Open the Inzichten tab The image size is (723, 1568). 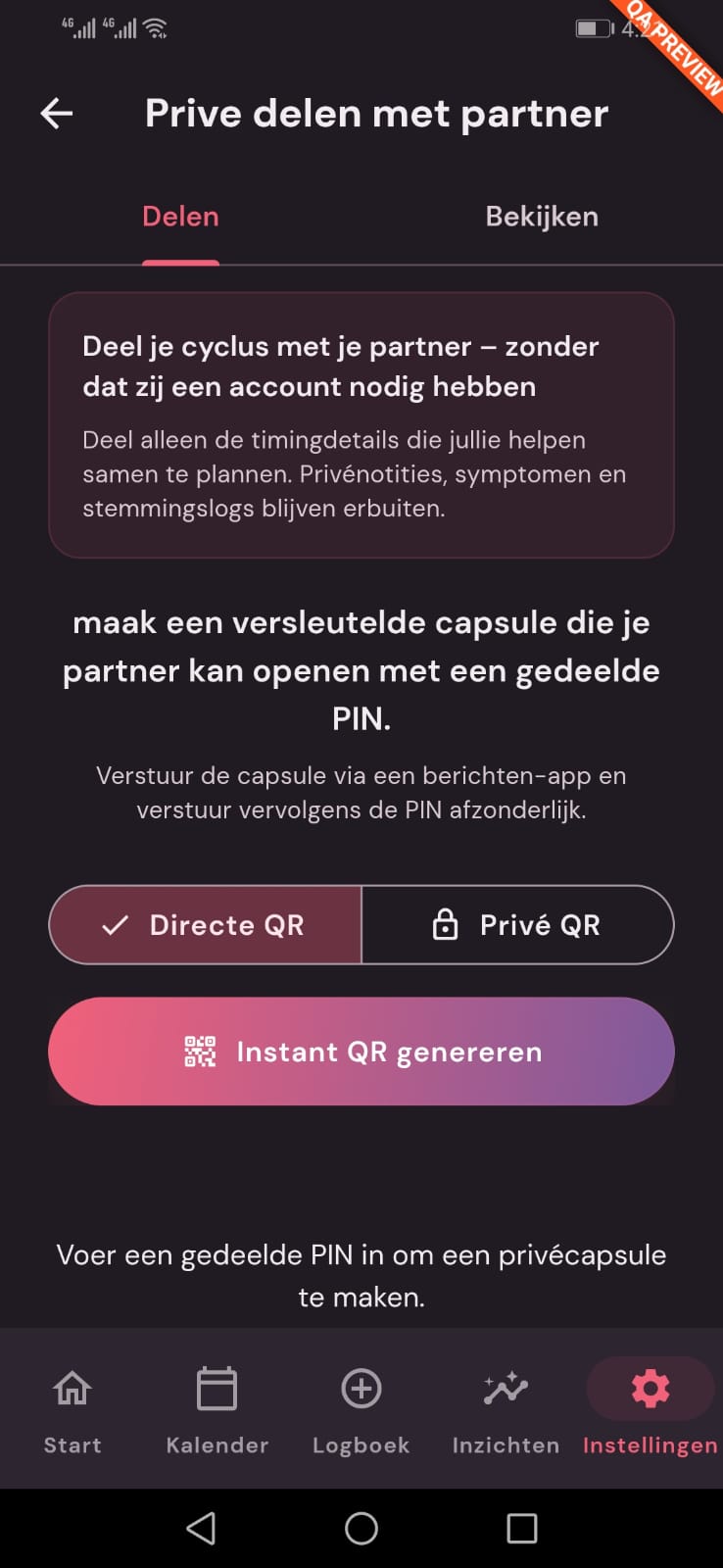(506, 1408)
